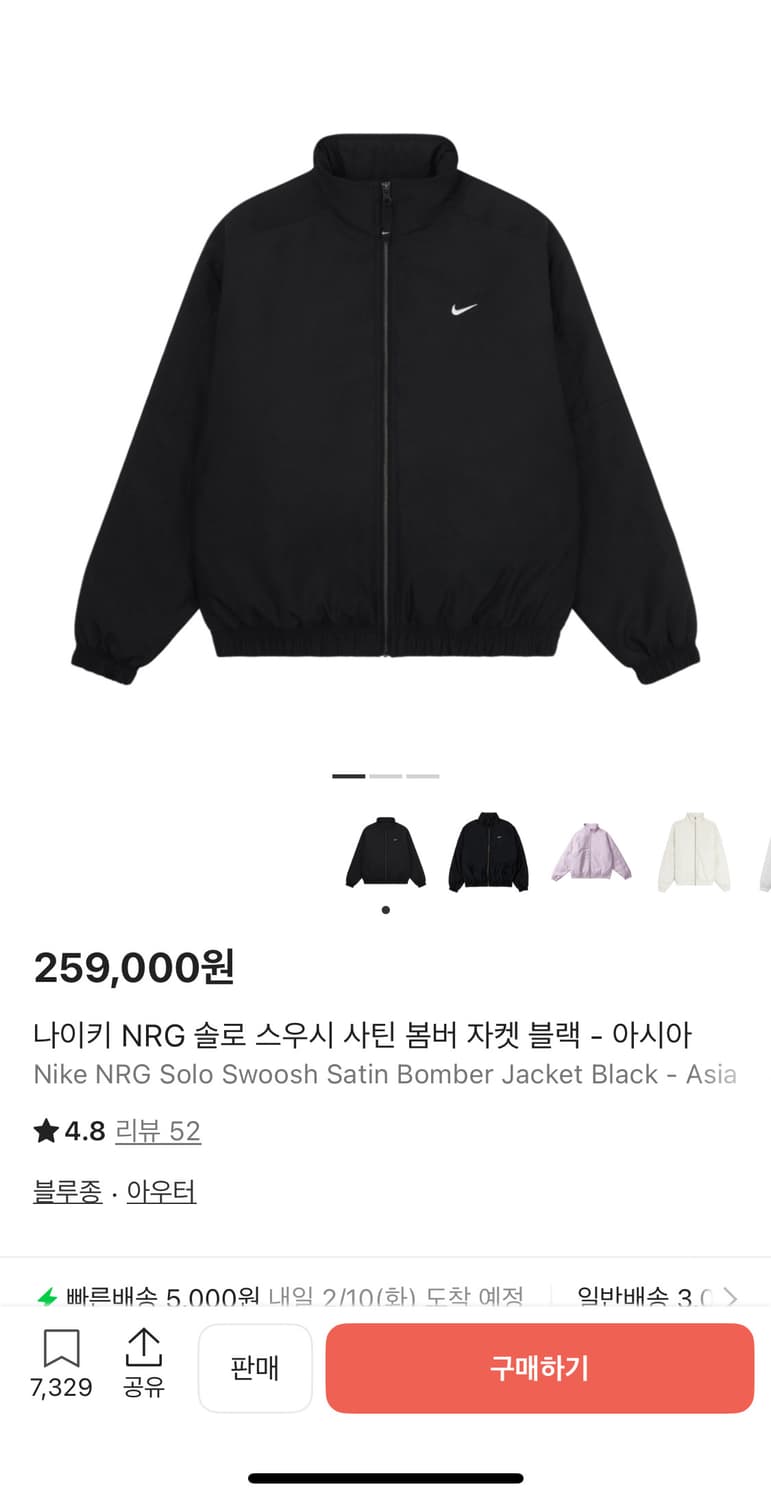Click the 259,000원 price text
The width and height of the screenshot is (771, 1500).
(135, 968)
